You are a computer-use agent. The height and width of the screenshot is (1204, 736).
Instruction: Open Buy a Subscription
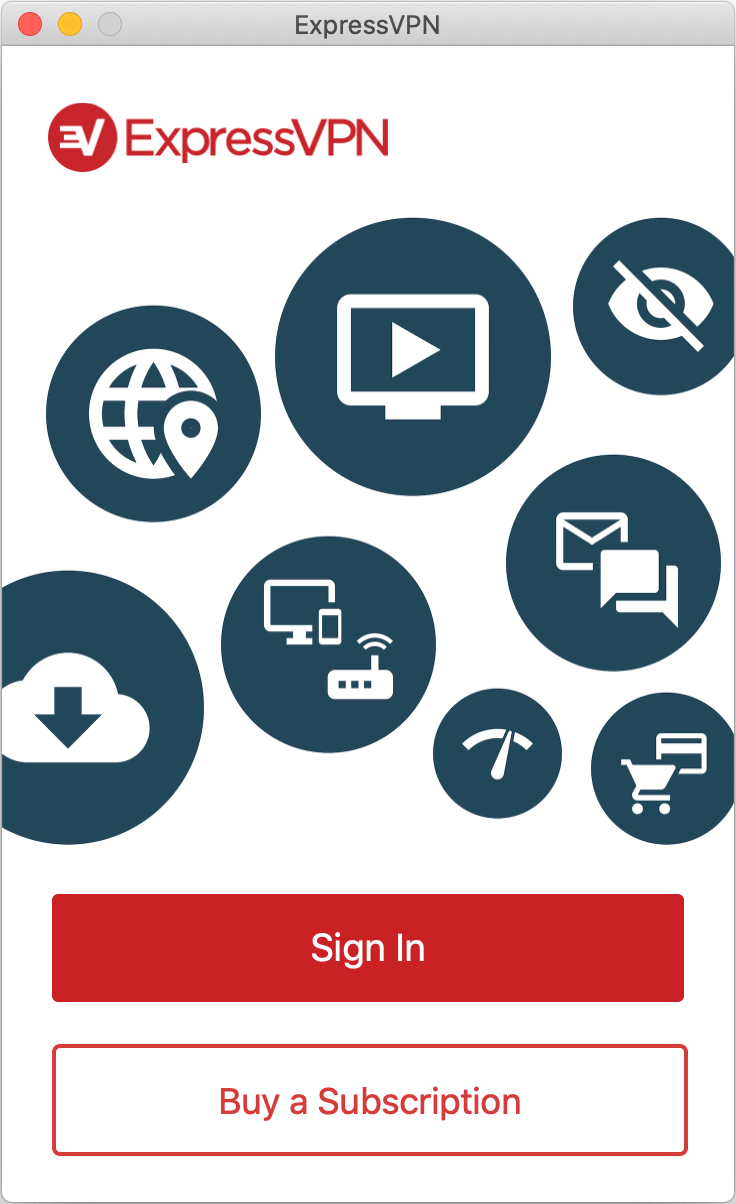tap(370, 1100)
